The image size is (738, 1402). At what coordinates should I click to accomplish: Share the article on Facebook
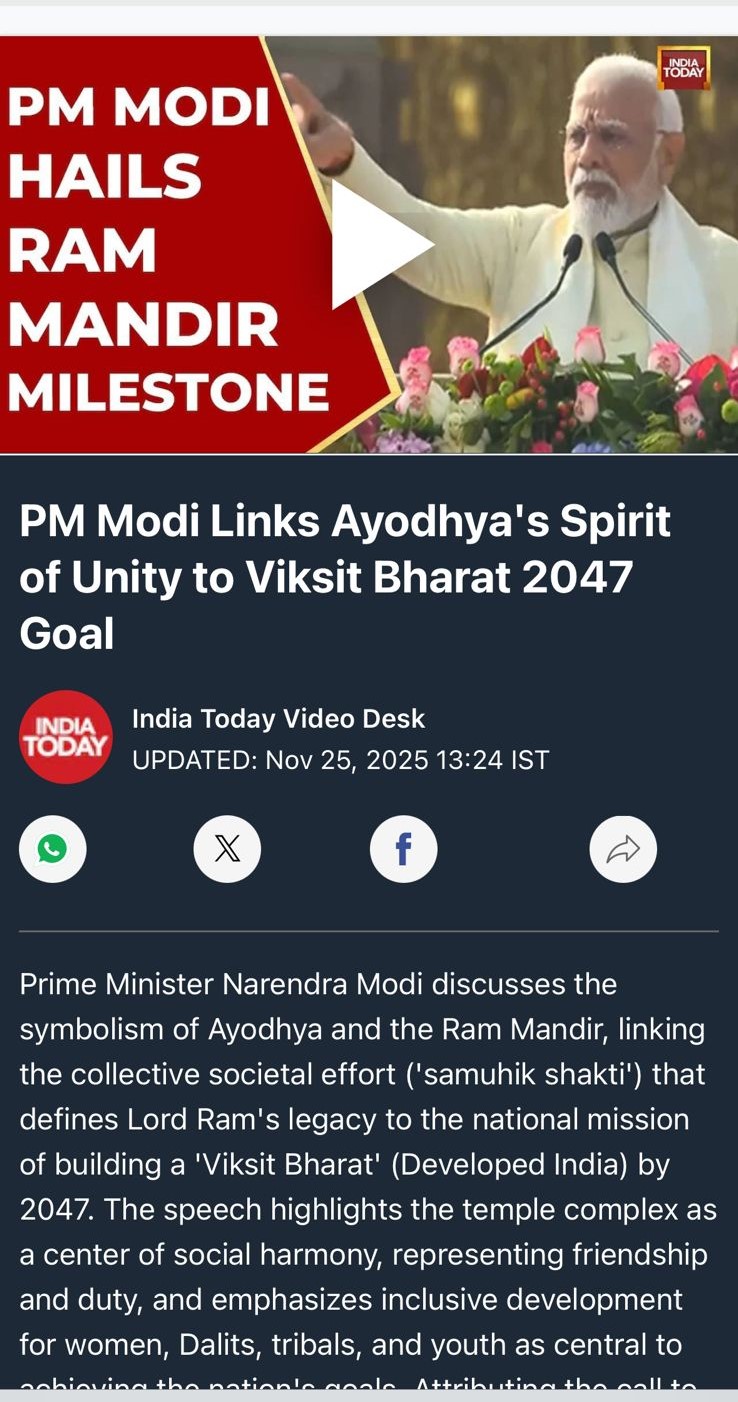click(x=403, y=849)
